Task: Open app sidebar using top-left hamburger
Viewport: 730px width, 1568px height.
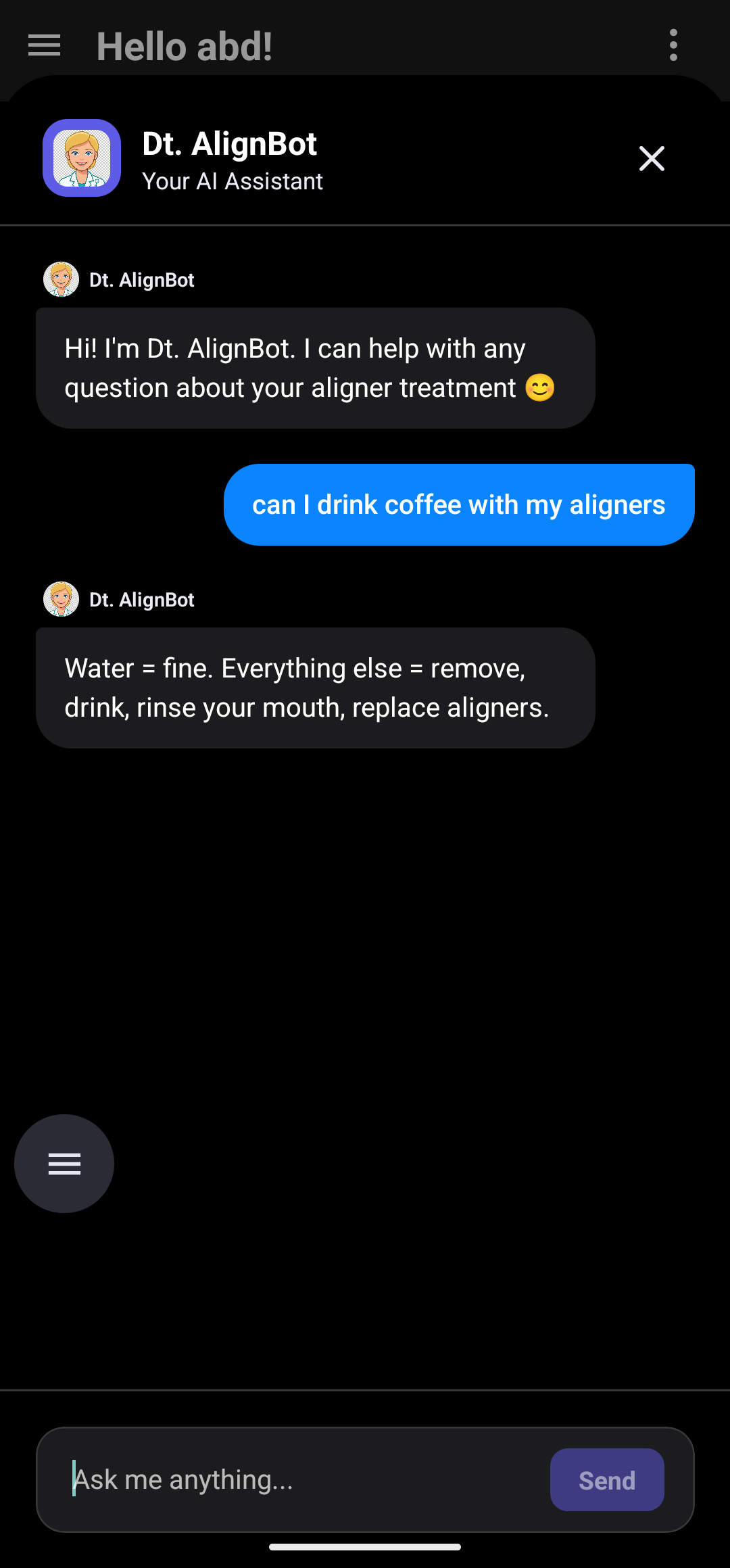Action: (43, 46)
